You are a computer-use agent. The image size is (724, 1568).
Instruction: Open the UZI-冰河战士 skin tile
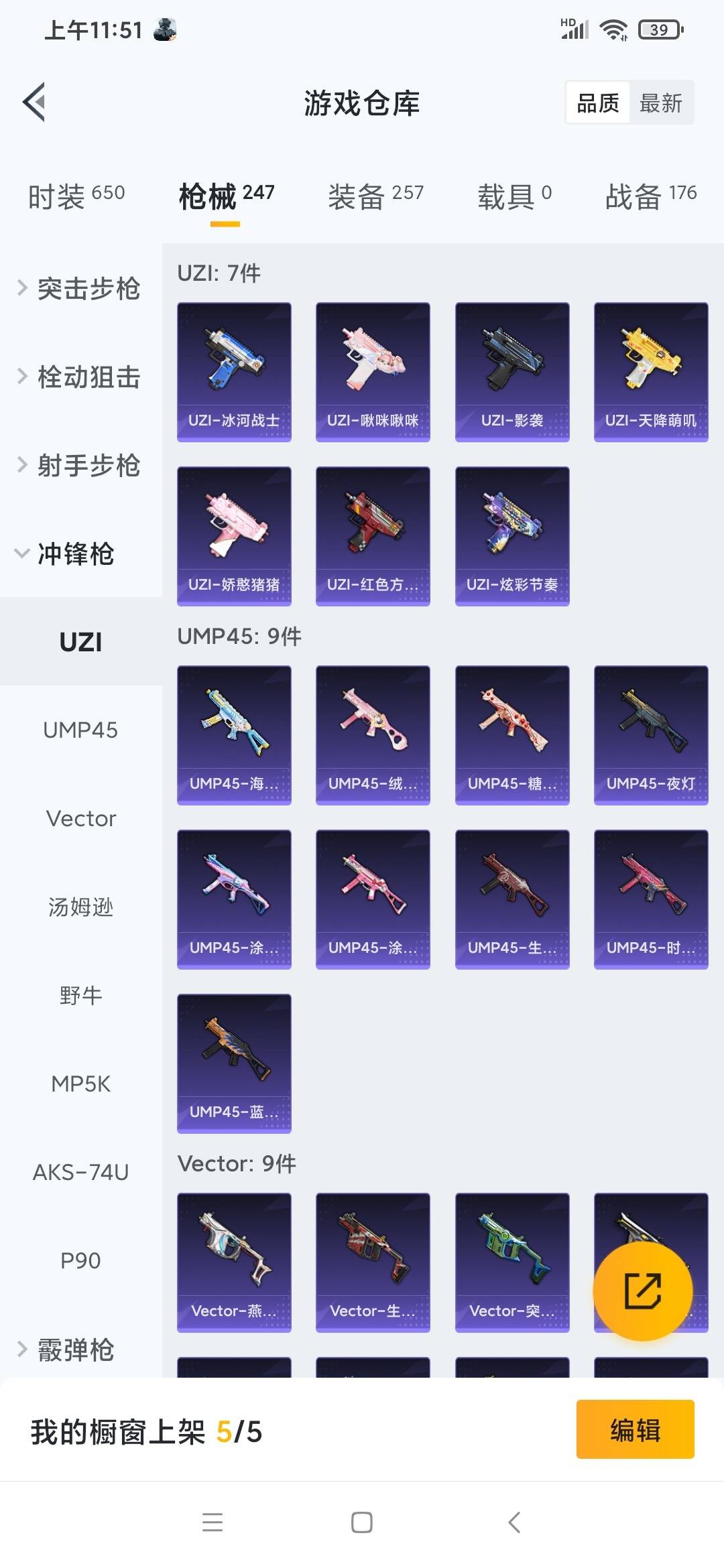tap(234, 372)
